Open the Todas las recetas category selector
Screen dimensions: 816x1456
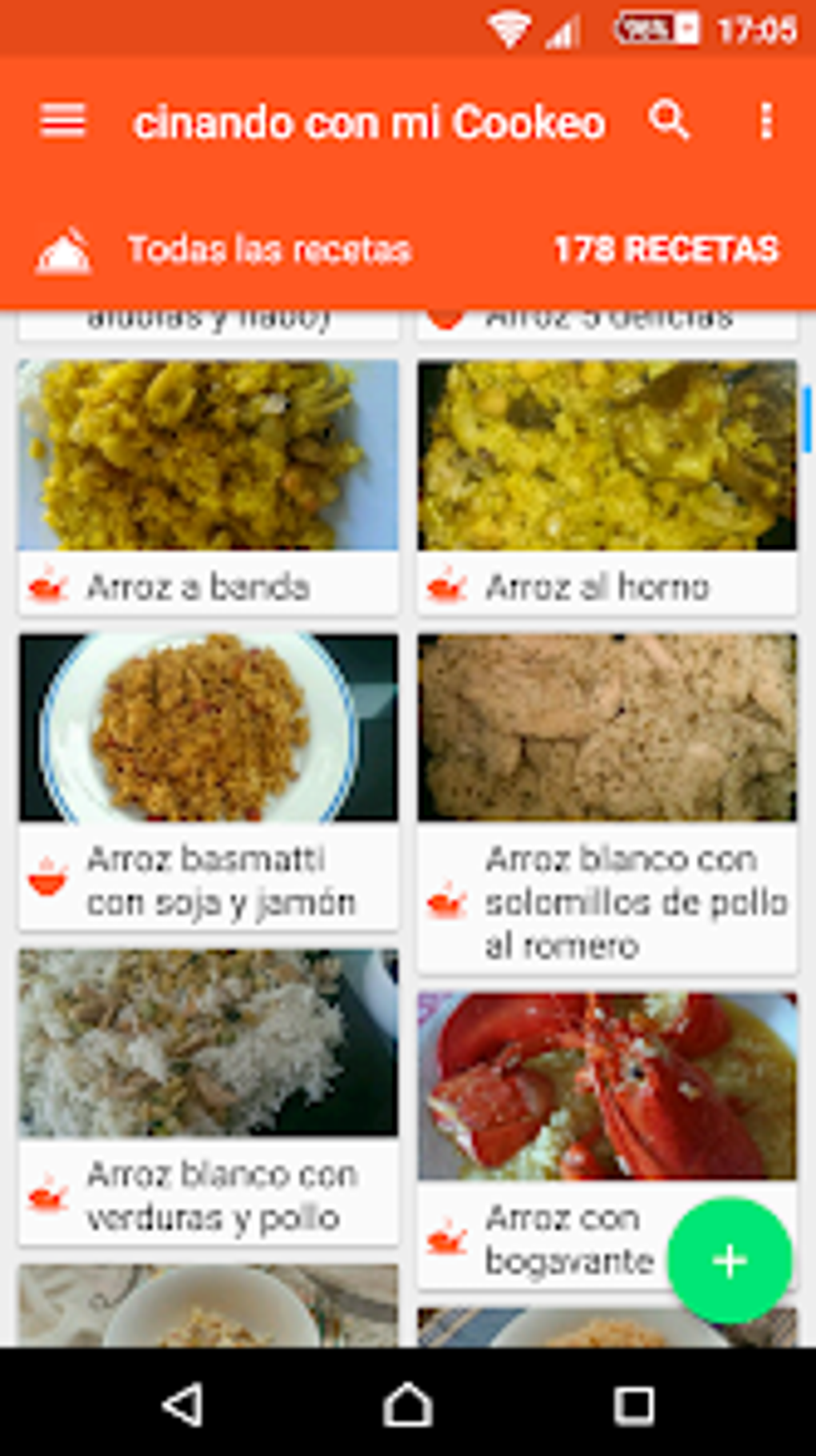269,250
